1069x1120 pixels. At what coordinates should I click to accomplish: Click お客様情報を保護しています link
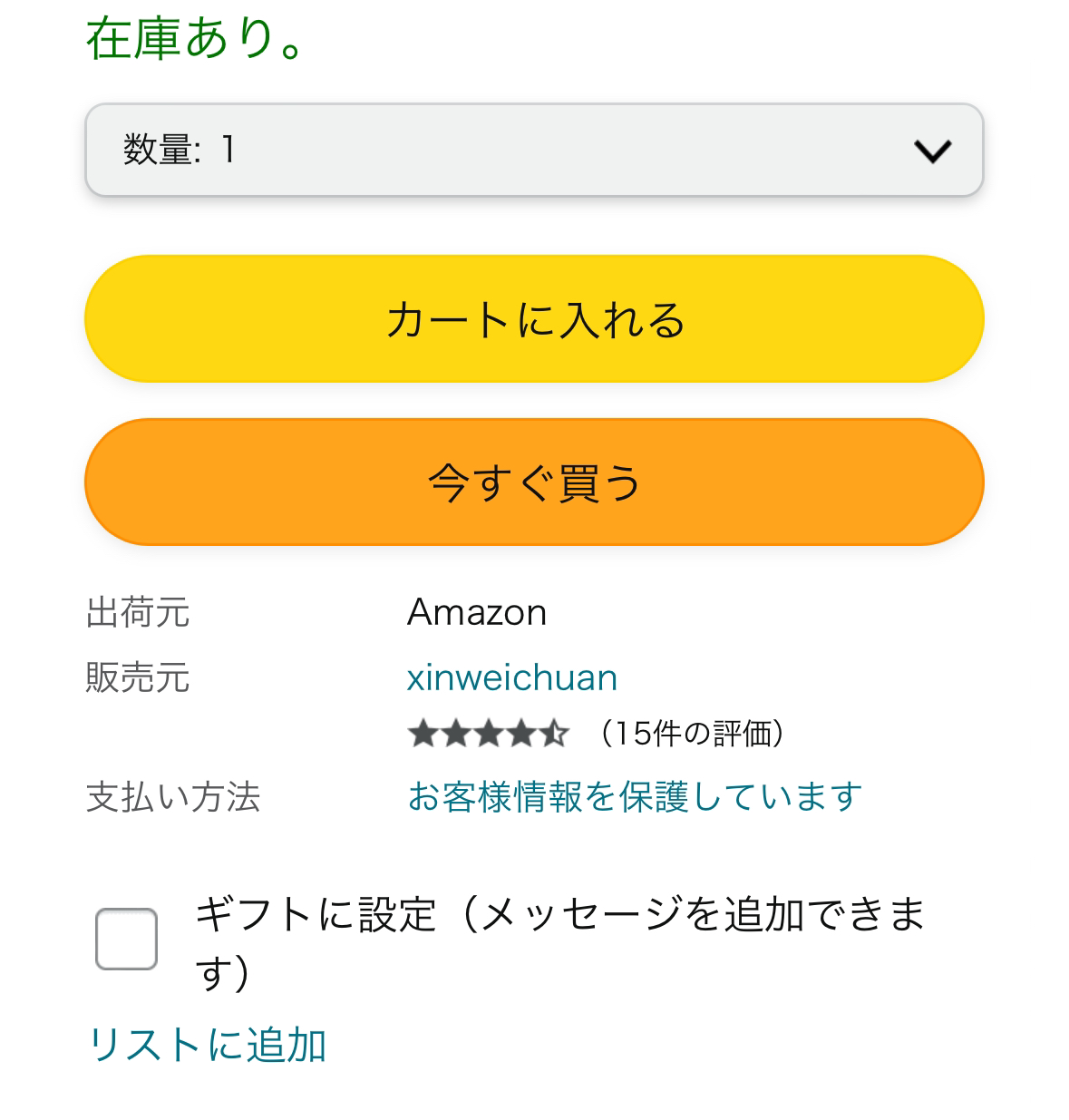[x=635, y=794]
